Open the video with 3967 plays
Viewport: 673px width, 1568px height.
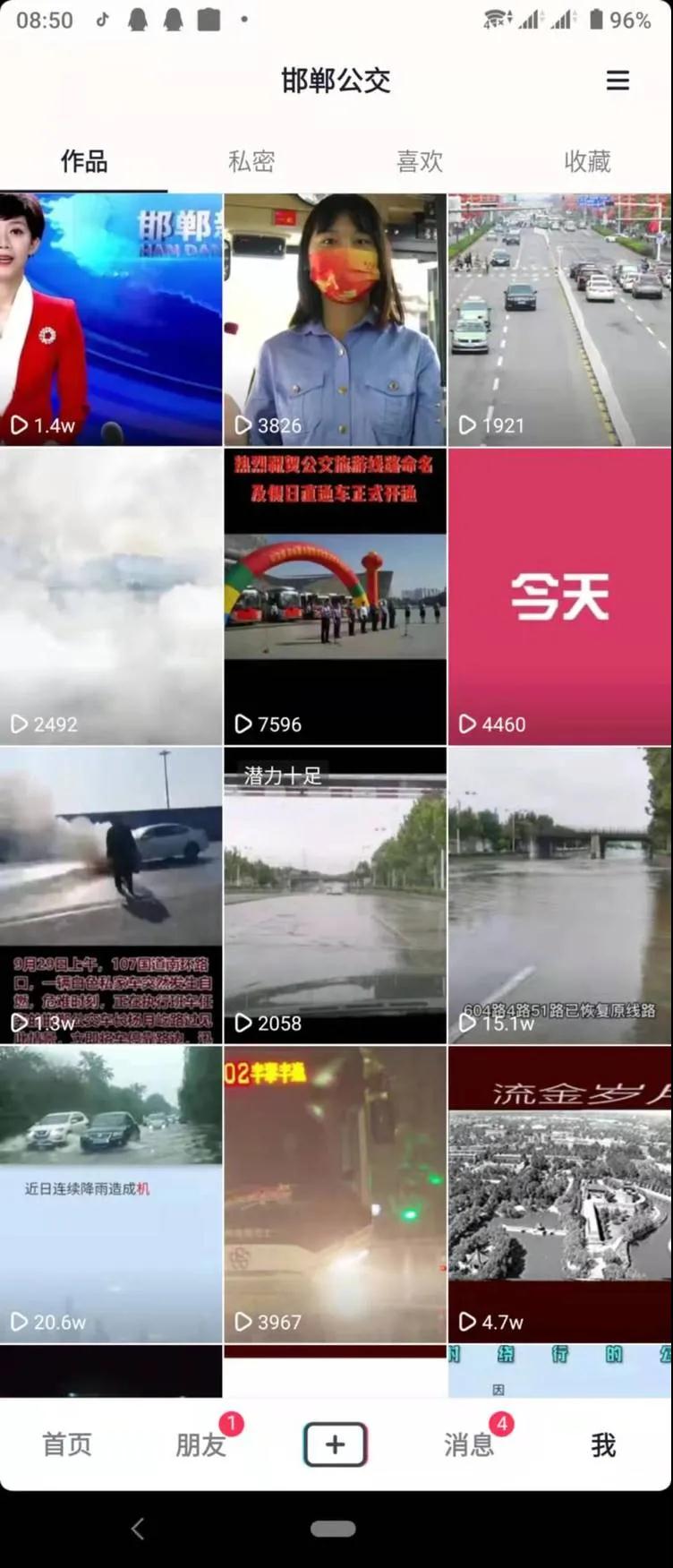335,1195
